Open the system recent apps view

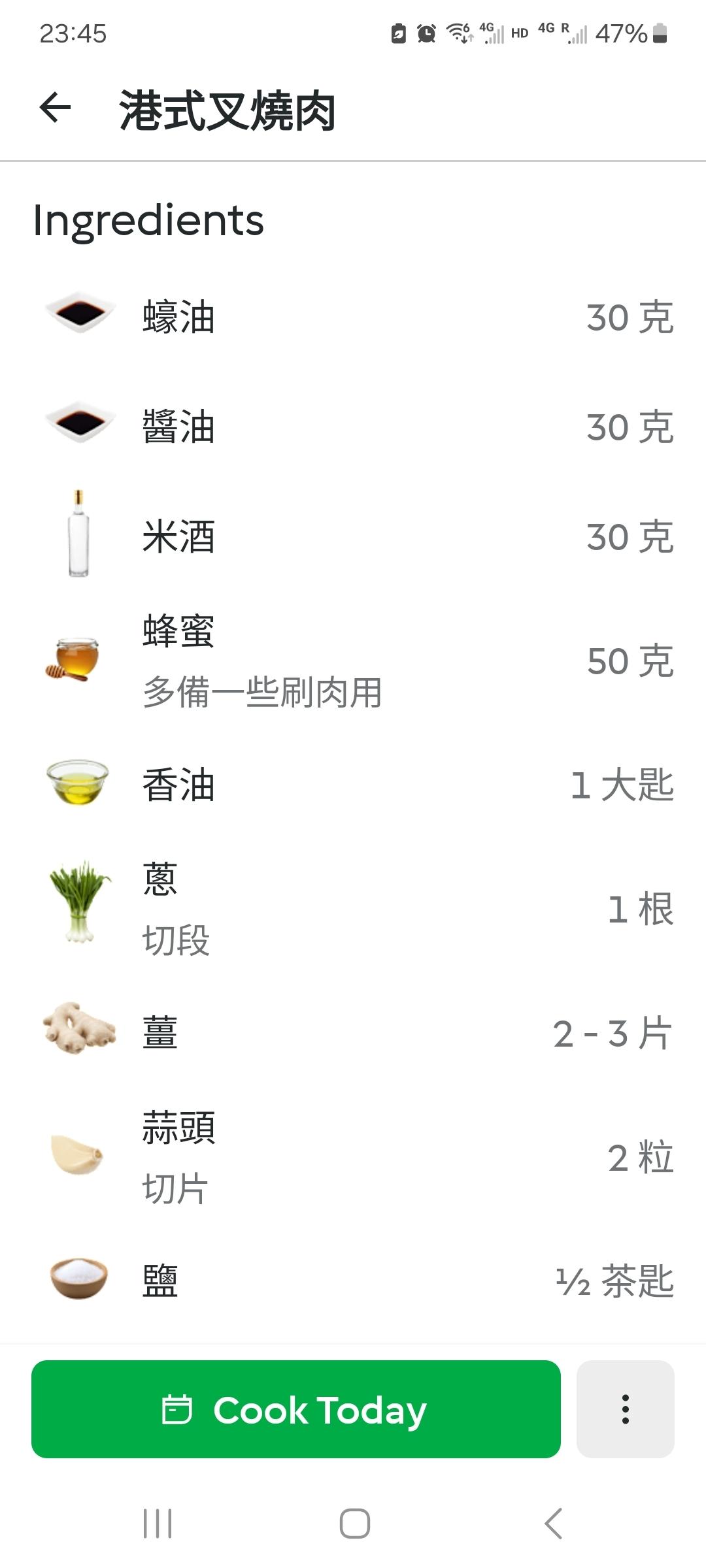(158, 1524)
